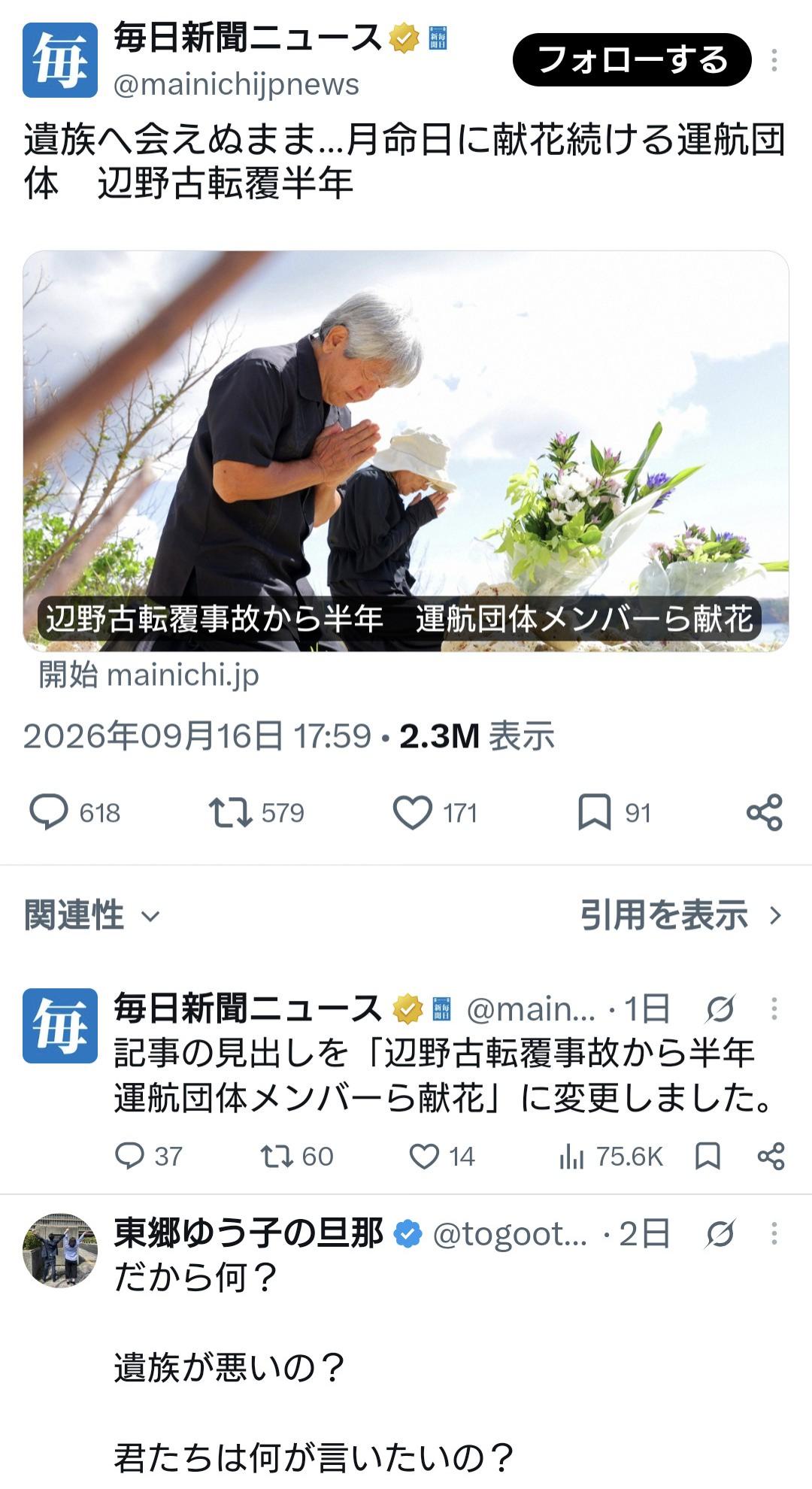Like the main post with 171 likes
The width and height of the screenshot is (812, 1489).
[435, 813]
